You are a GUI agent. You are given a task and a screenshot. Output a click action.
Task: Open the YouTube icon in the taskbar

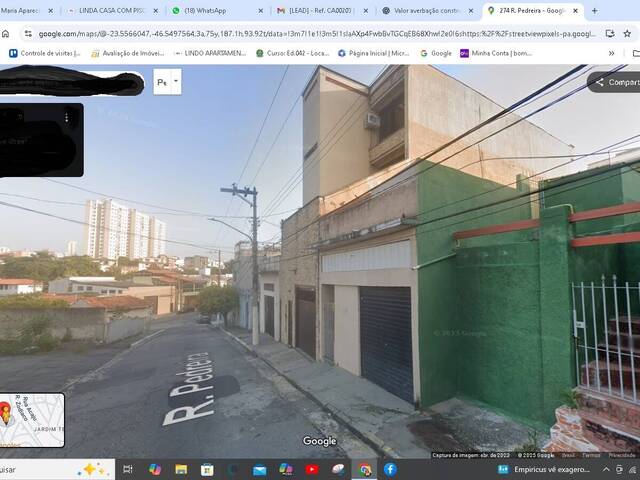pyautogui.click(x=312, y=469)
